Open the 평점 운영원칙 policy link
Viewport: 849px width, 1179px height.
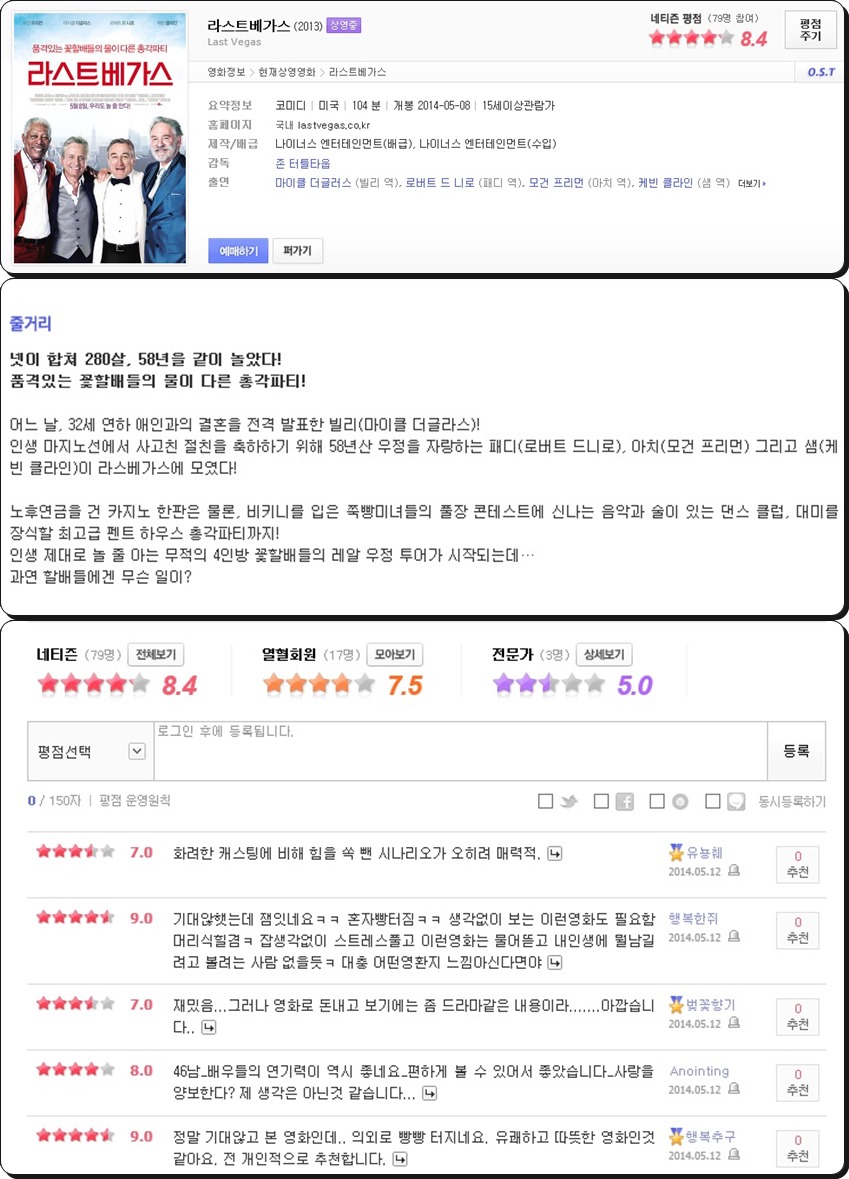pyautogui.click(x=135, y=801)
